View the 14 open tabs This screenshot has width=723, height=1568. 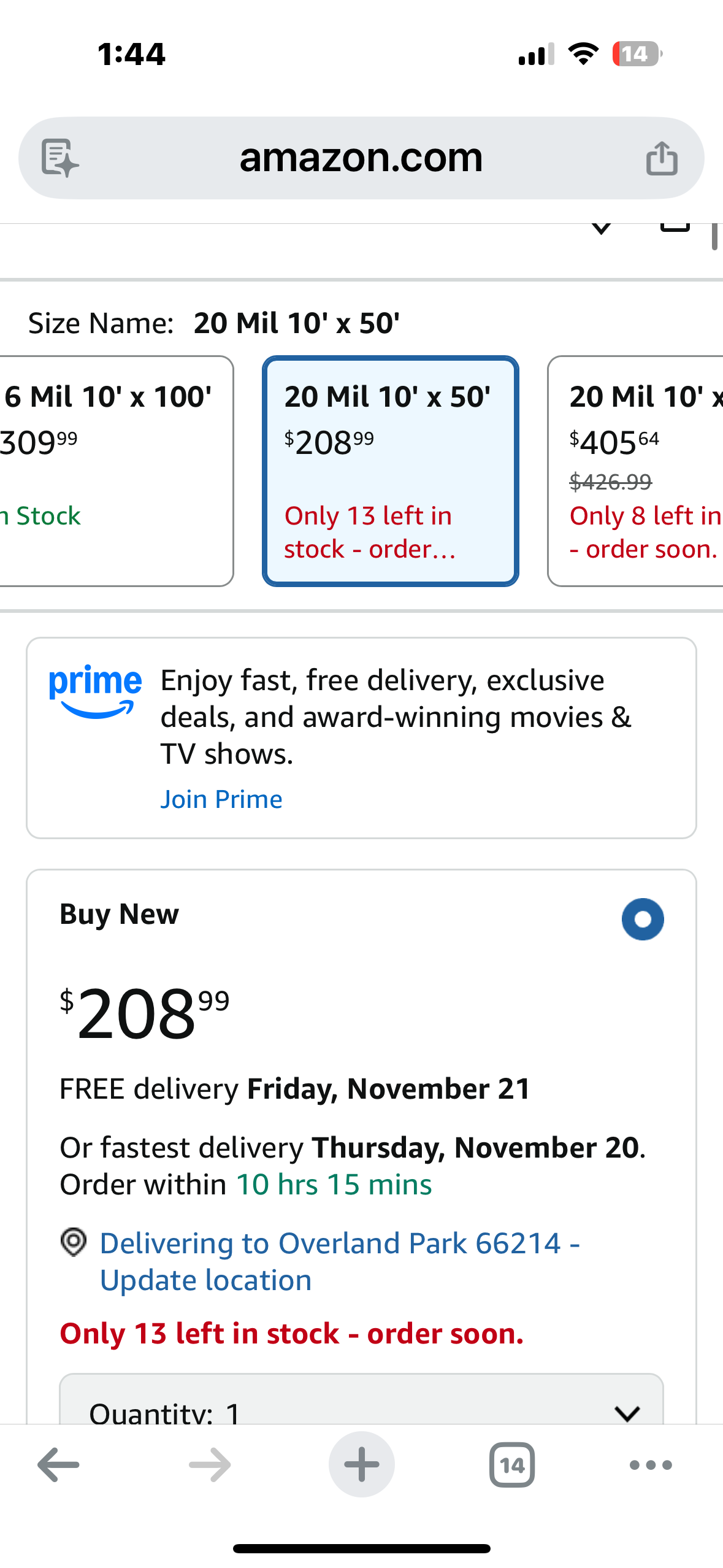(512, 1465)
